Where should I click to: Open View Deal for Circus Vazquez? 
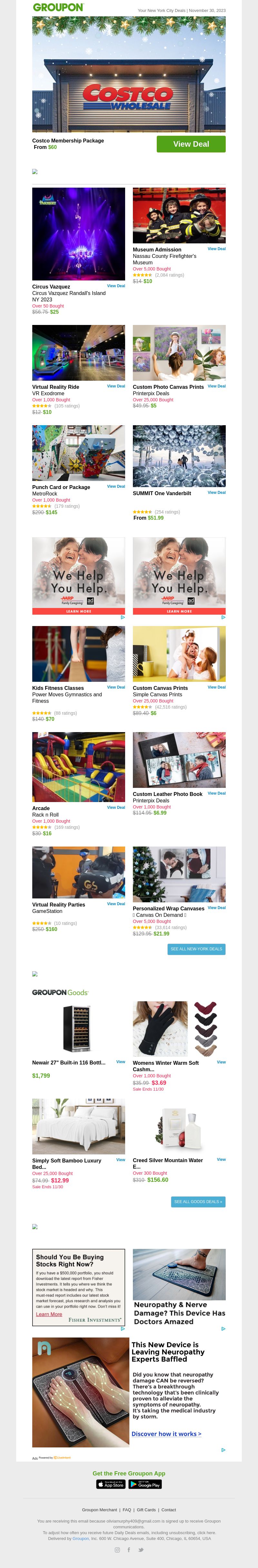point(115,286)
